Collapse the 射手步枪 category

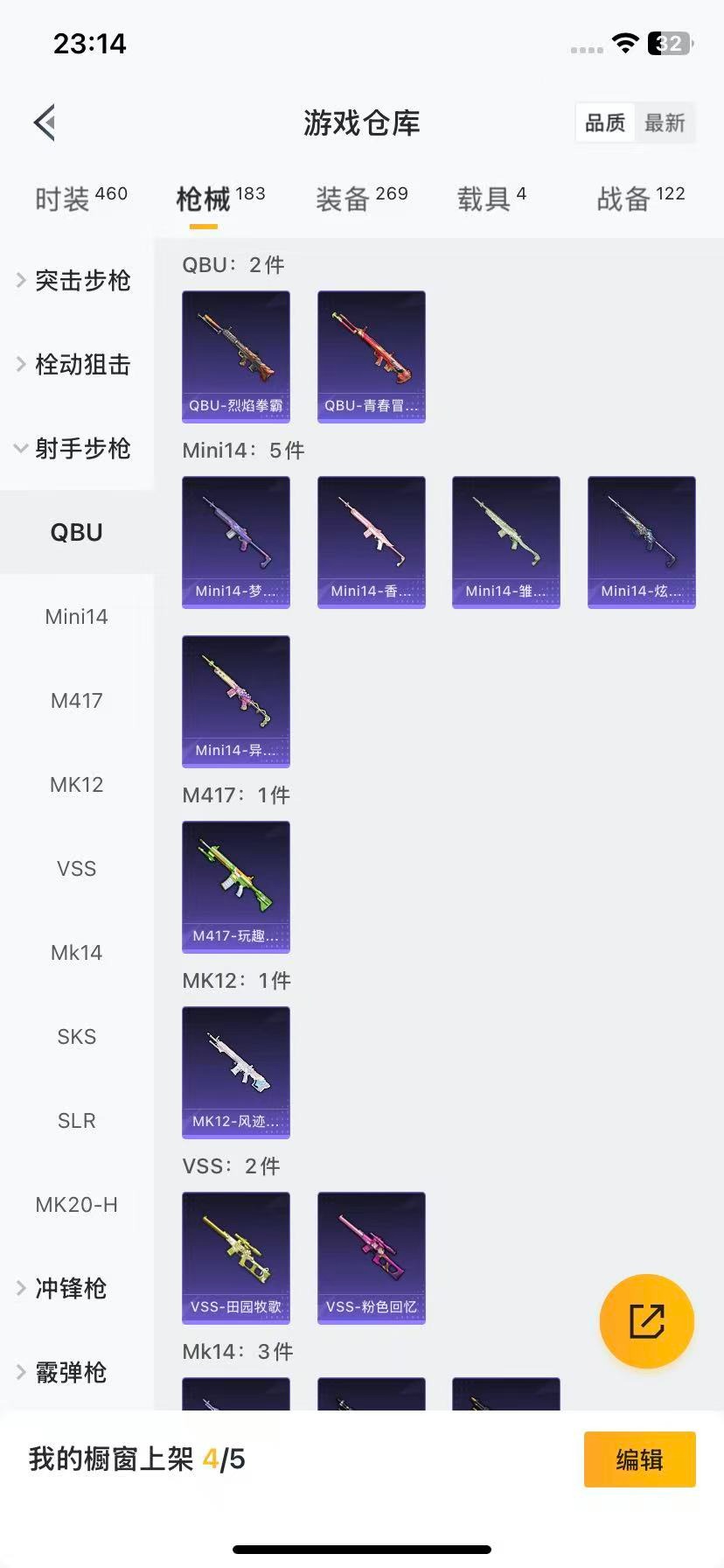tap(75, 448)
